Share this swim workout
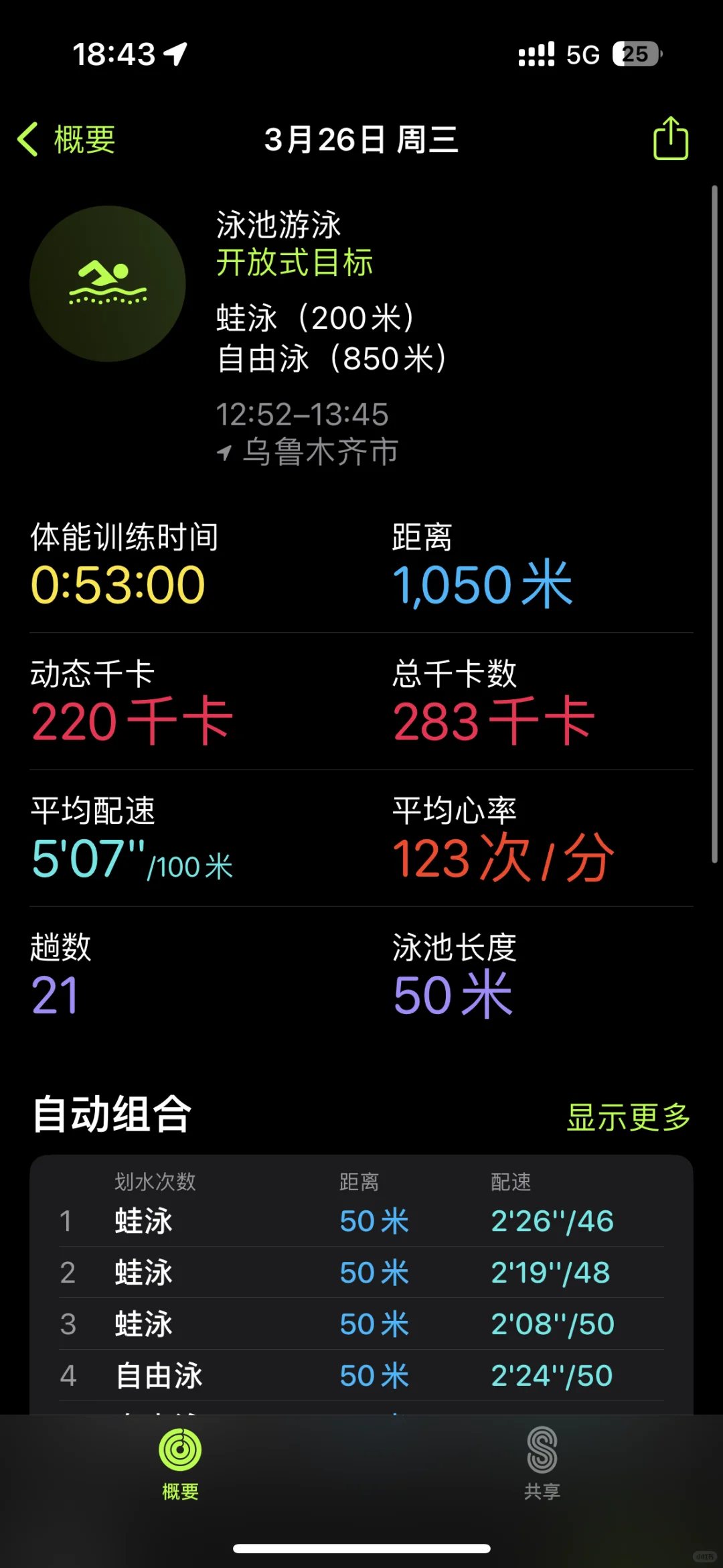The height and width of the screenshot is (1568, 723). coord(670,139)
